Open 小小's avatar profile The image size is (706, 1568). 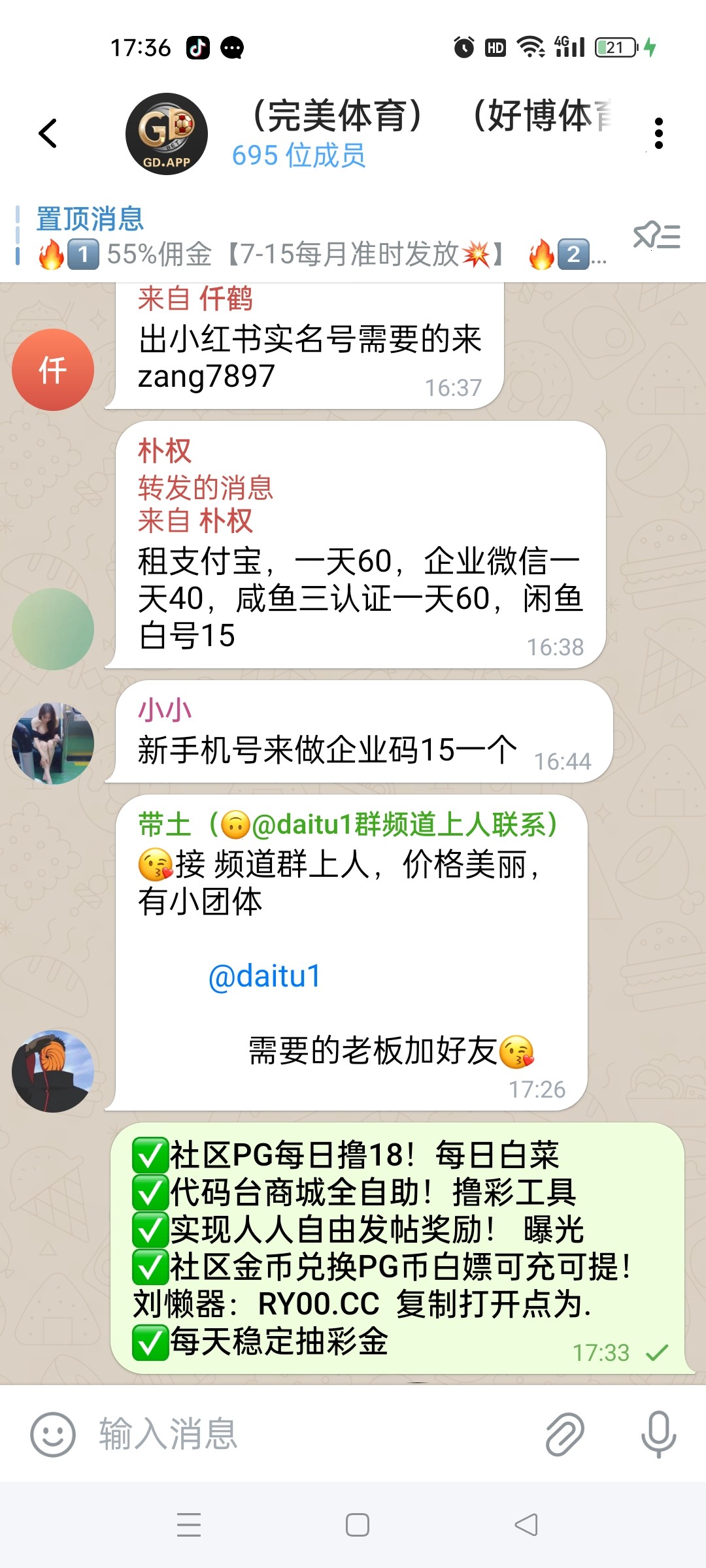pyautogui.click(x=53, y=743)
